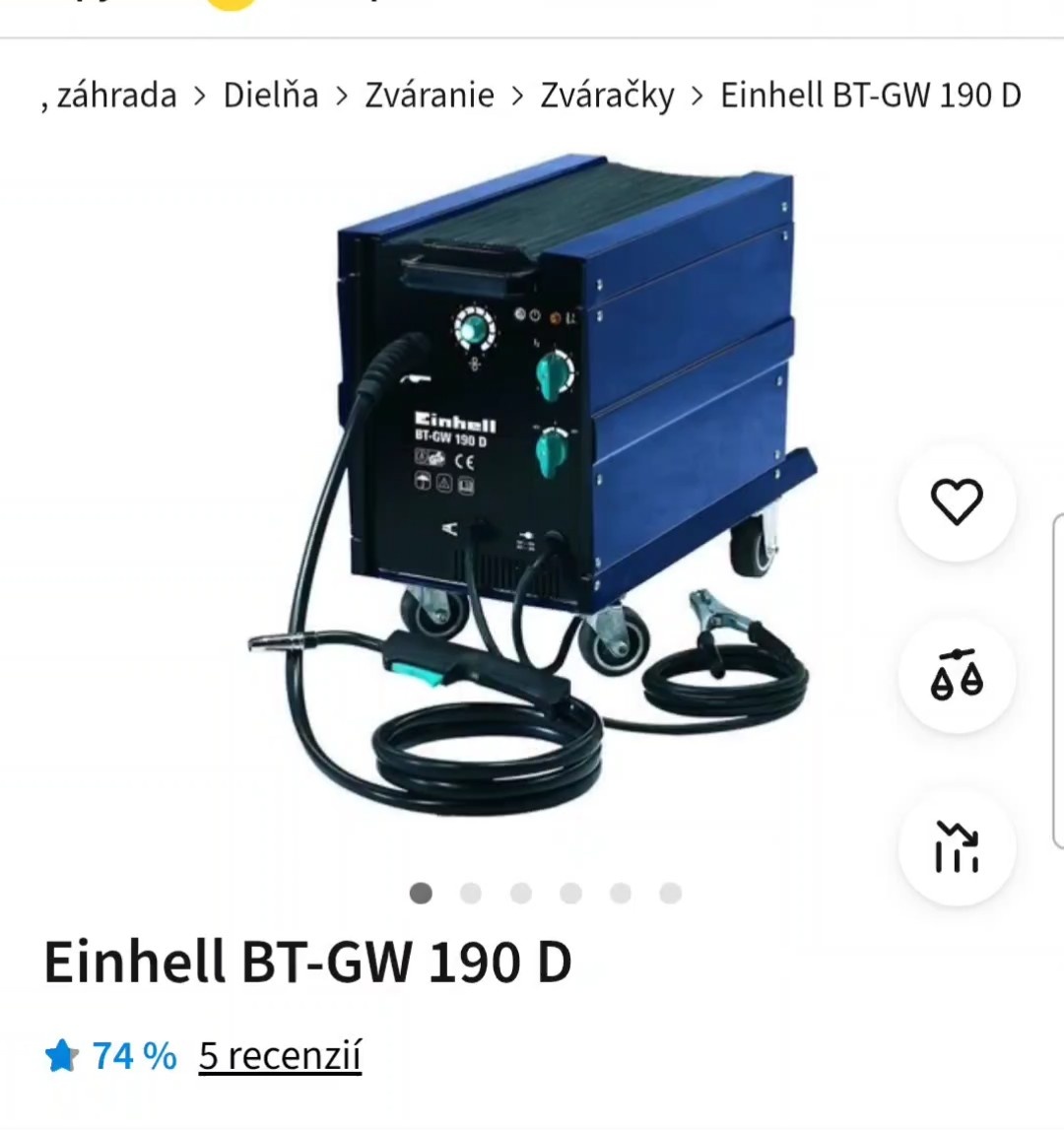This screenshot has height=1131, width=1064.
Task: Go to the záhrada breadcrumb category
Action: (x=115, y=96)
